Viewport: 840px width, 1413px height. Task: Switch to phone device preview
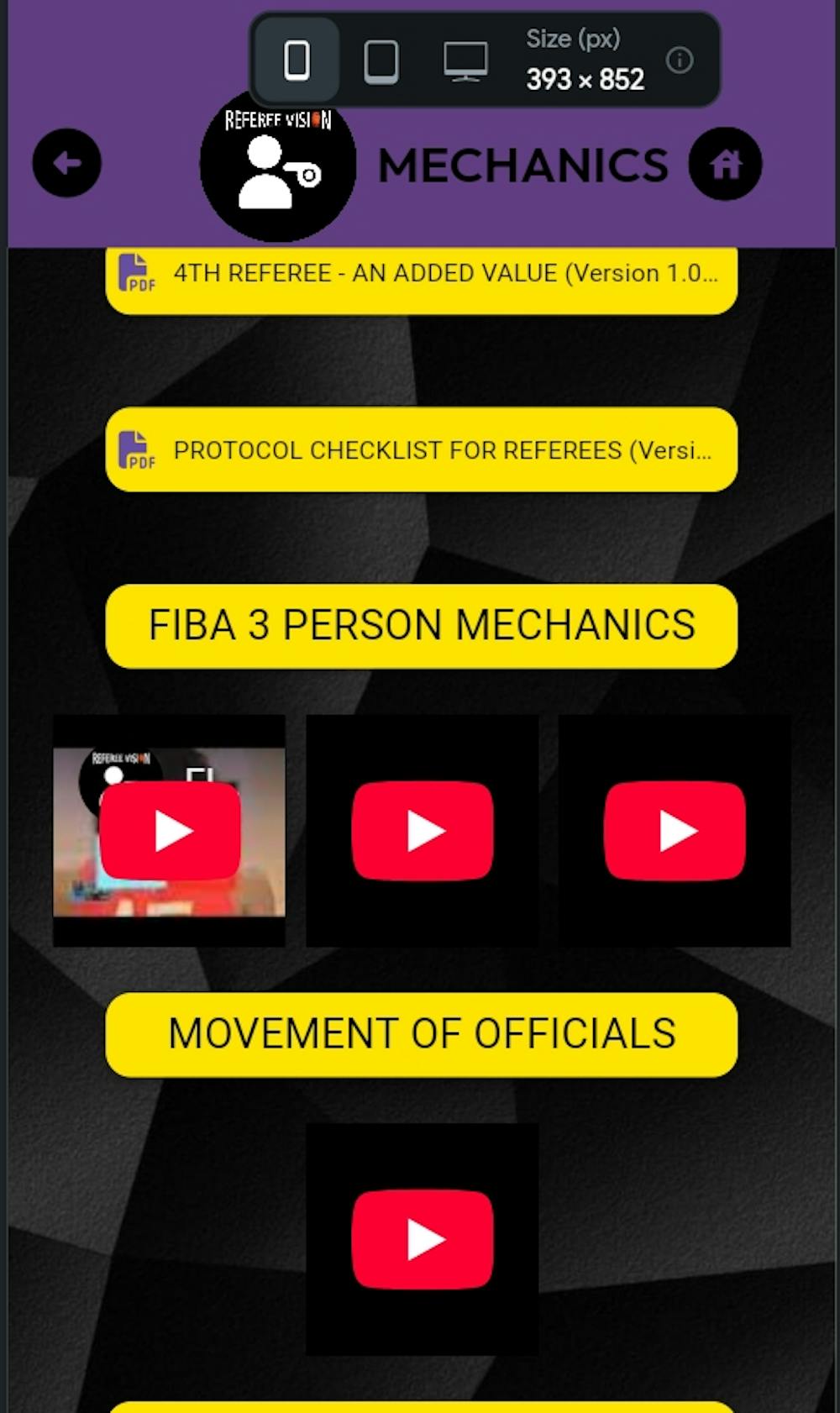(297, 60)
